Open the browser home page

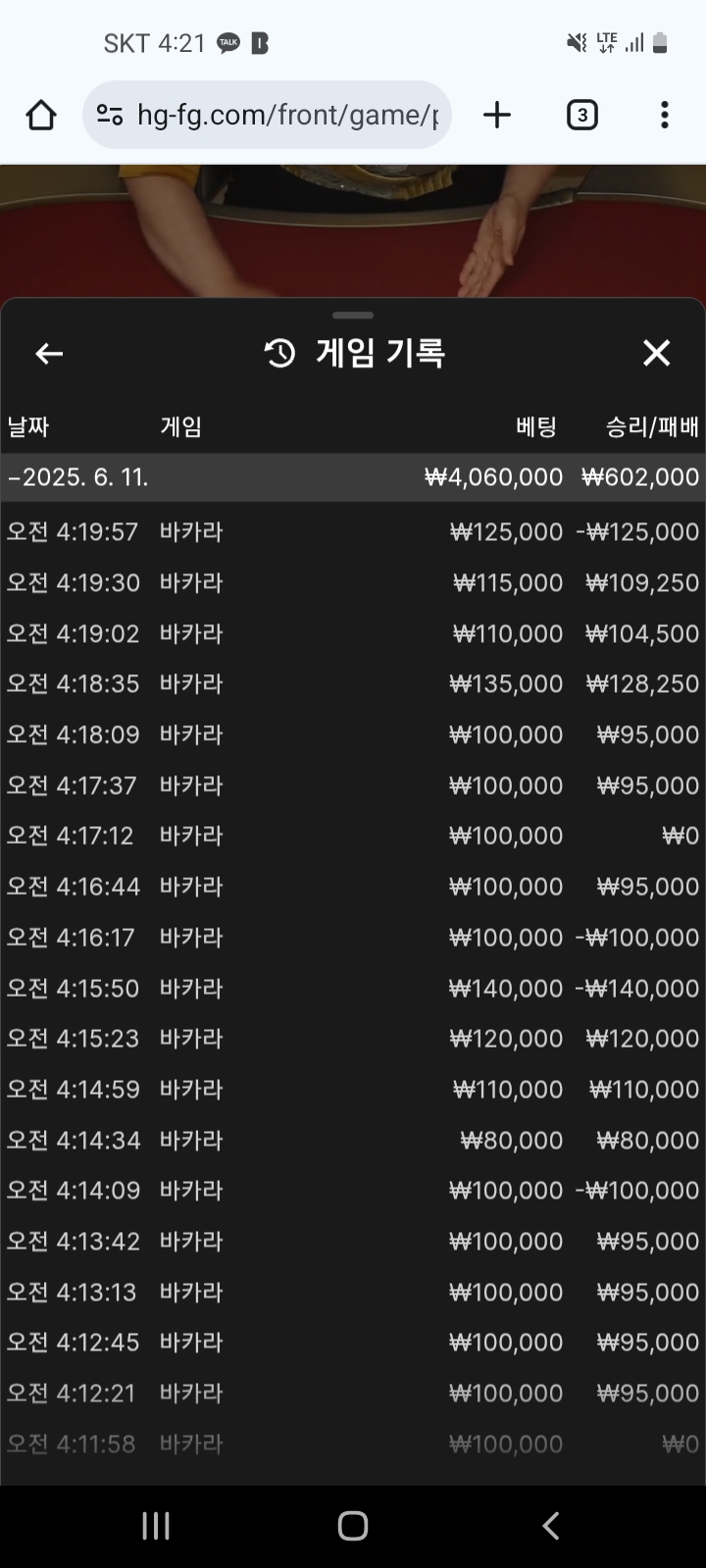[x=40, y=116]
